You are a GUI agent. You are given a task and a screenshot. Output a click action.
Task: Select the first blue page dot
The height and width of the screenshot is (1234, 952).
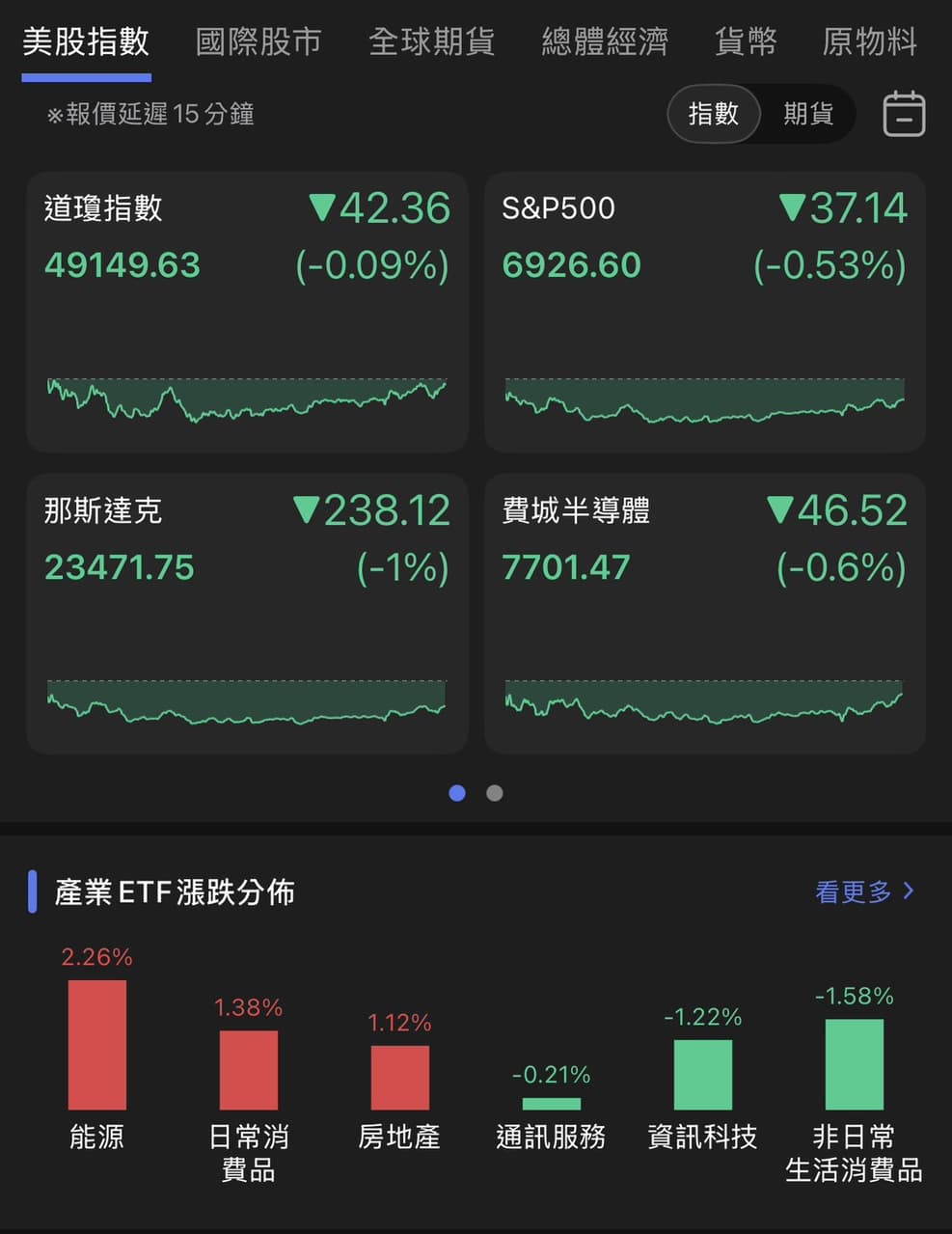[x=457, y=792]
